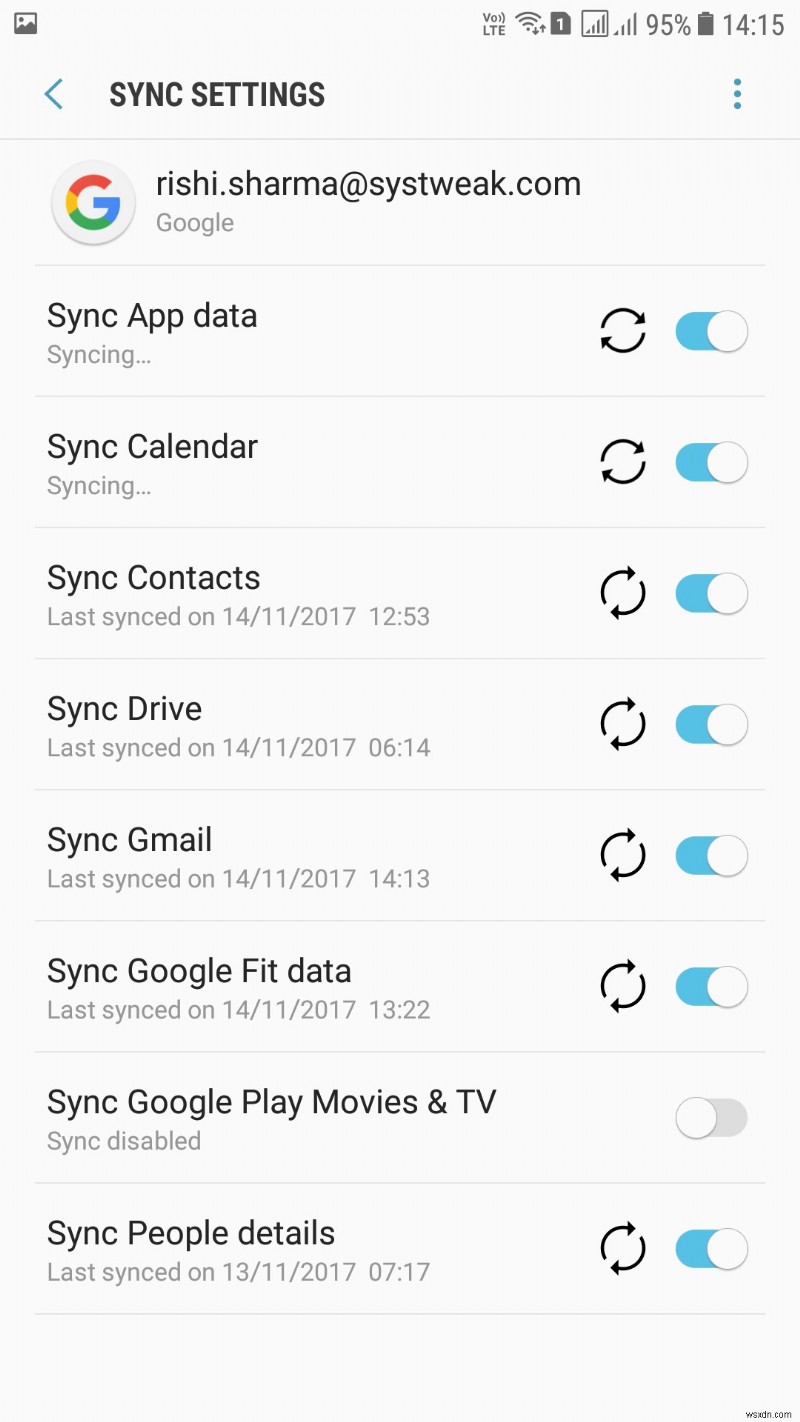Tap the Sync Google Fit data label
The width and height of the screenshot is (800, 1422).
[x=198, y=970]
